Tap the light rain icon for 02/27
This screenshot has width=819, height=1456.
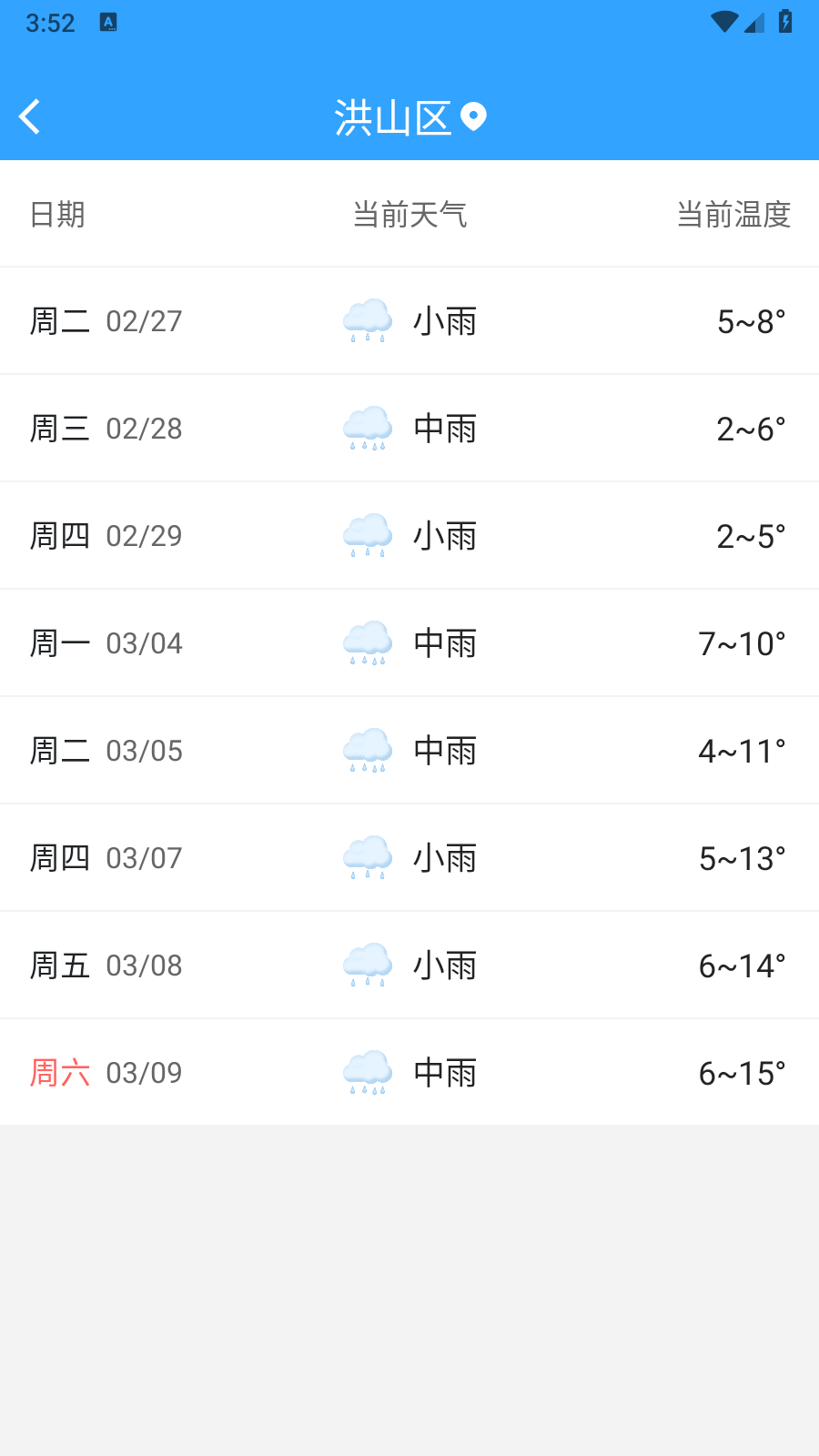tap(366, 320)
